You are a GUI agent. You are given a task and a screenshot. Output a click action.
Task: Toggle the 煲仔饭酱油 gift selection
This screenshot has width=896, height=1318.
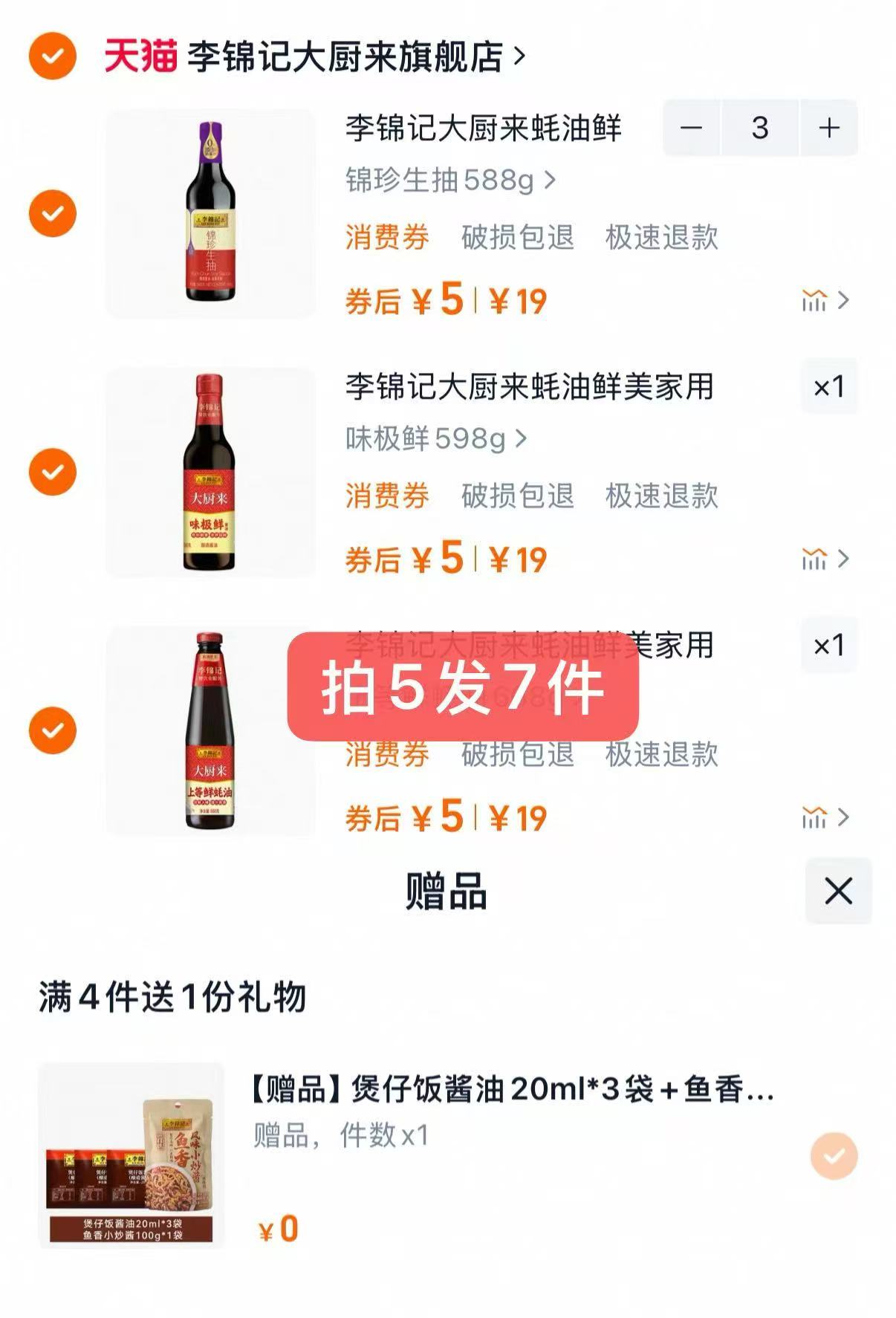tap(834, 1156)
